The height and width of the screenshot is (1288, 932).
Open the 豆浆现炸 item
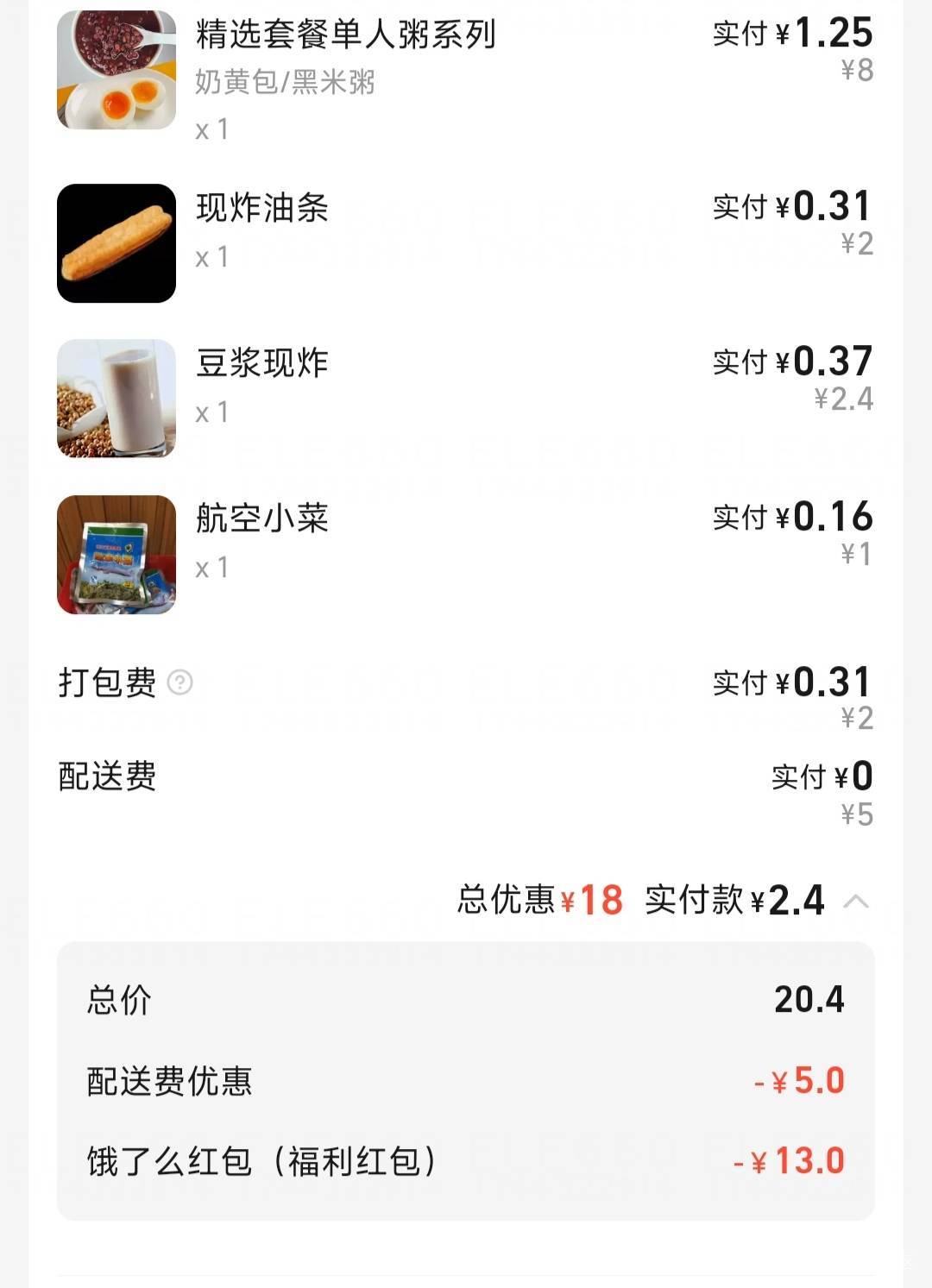262,363
